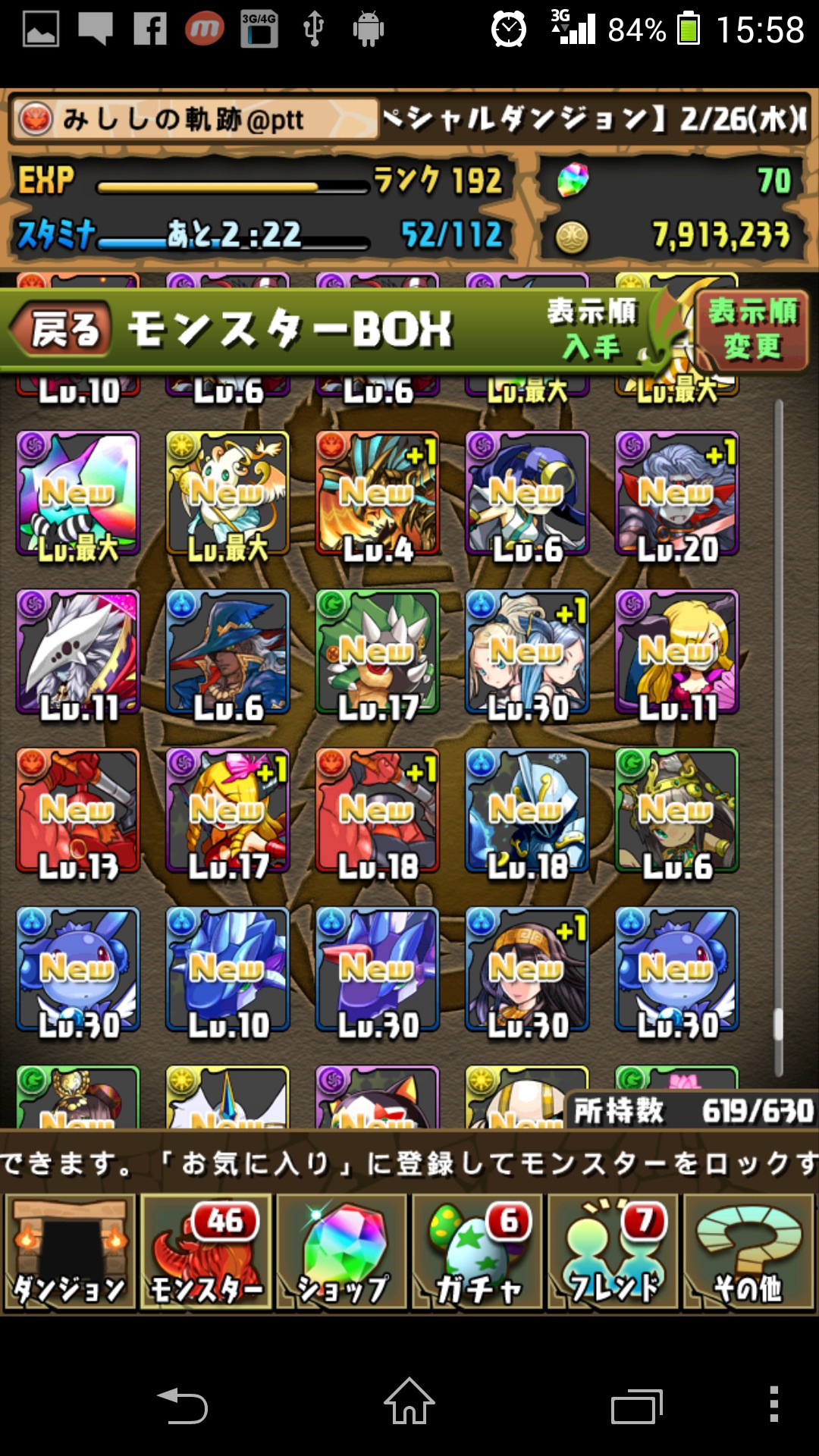The height and width of the screenshot is (1456, 819).
Task: Select the blue crystal dragon at Lv.10
Action: click(x=228, y=969)
